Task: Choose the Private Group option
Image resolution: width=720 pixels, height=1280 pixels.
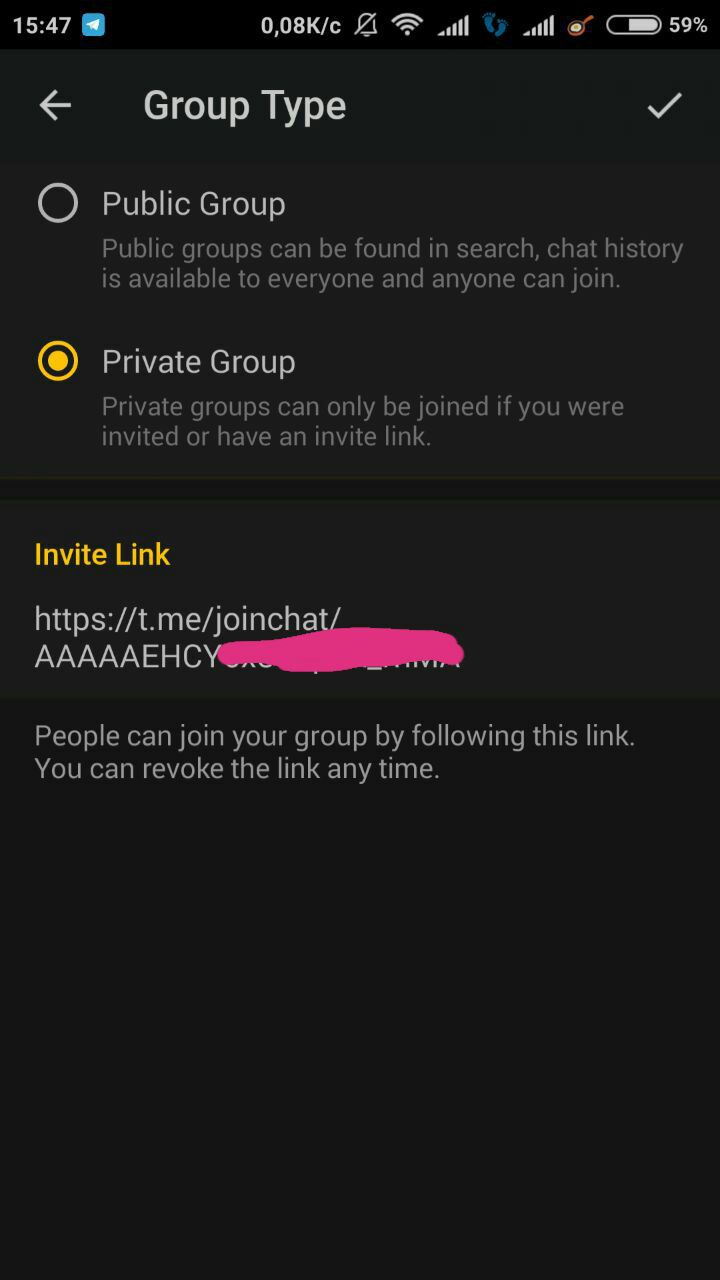Action: pyautogui.click(x=58, y=361)
